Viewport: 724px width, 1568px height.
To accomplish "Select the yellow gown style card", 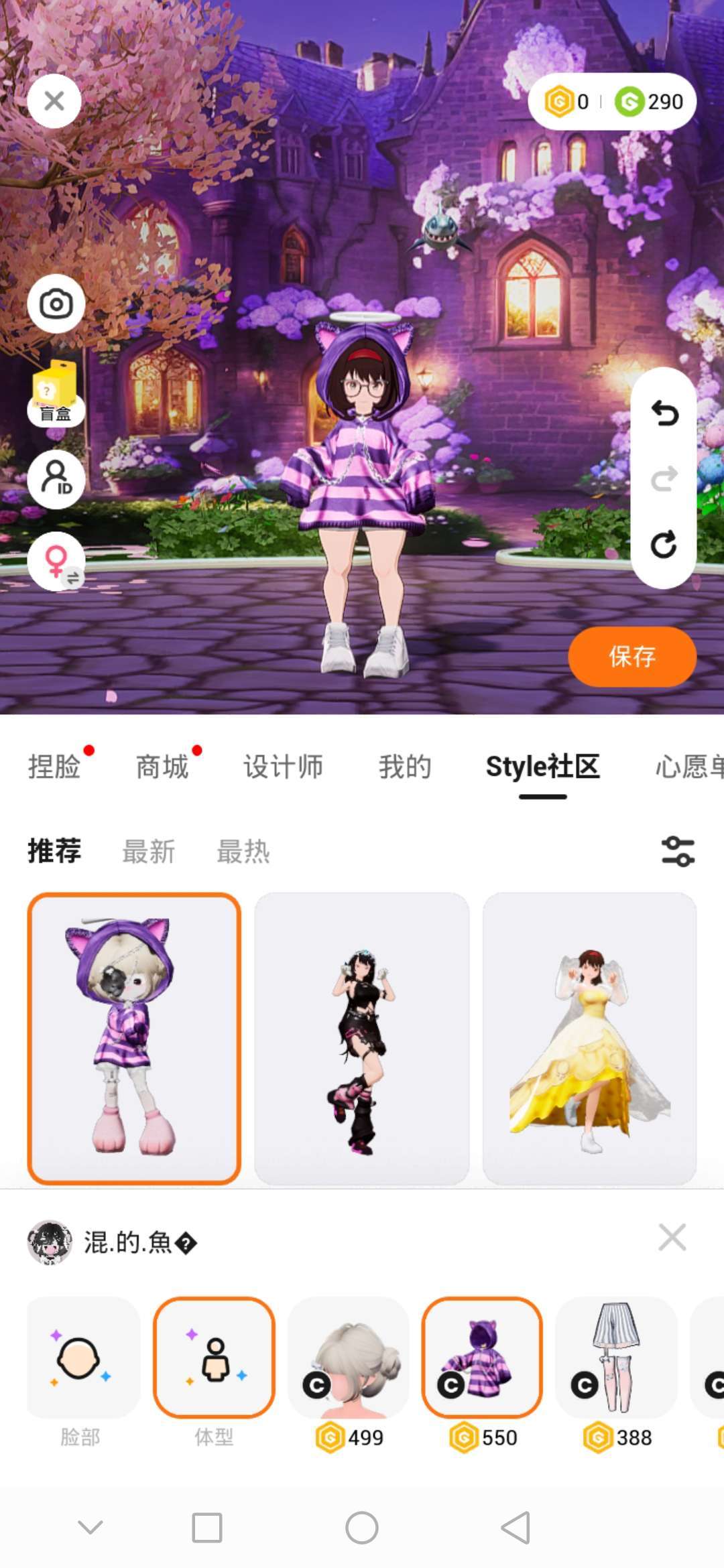I will click(x=590, y=1039).
